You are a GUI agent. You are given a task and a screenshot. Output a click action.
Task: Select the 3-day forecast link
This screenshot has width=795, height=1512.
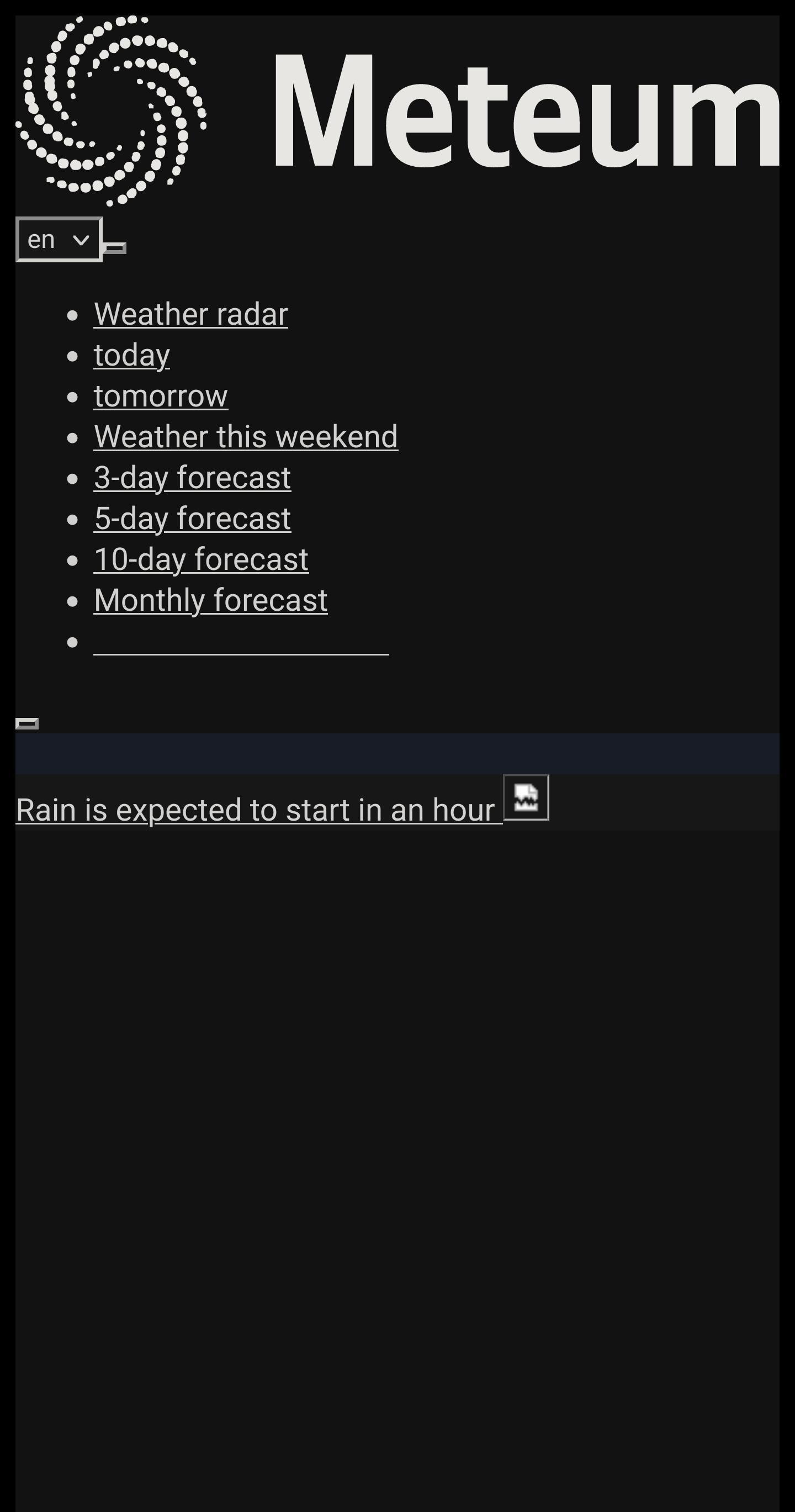pos(193,478)
